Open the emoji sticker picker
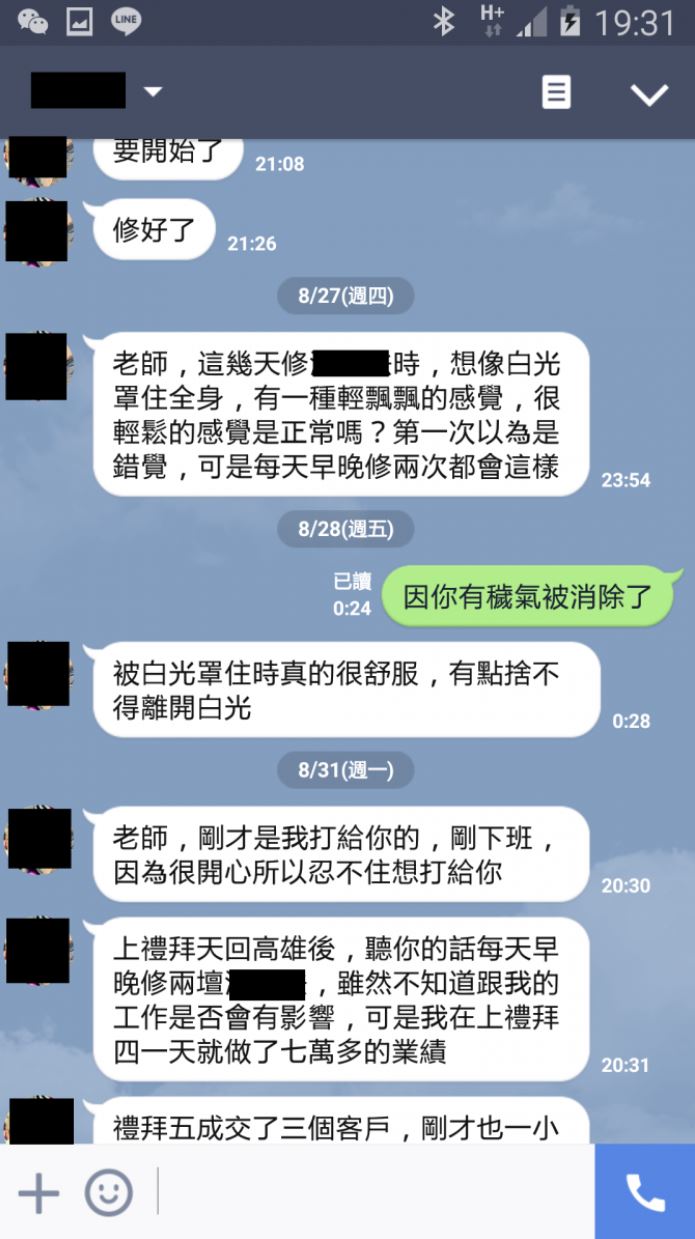 tap(108, 1193)
